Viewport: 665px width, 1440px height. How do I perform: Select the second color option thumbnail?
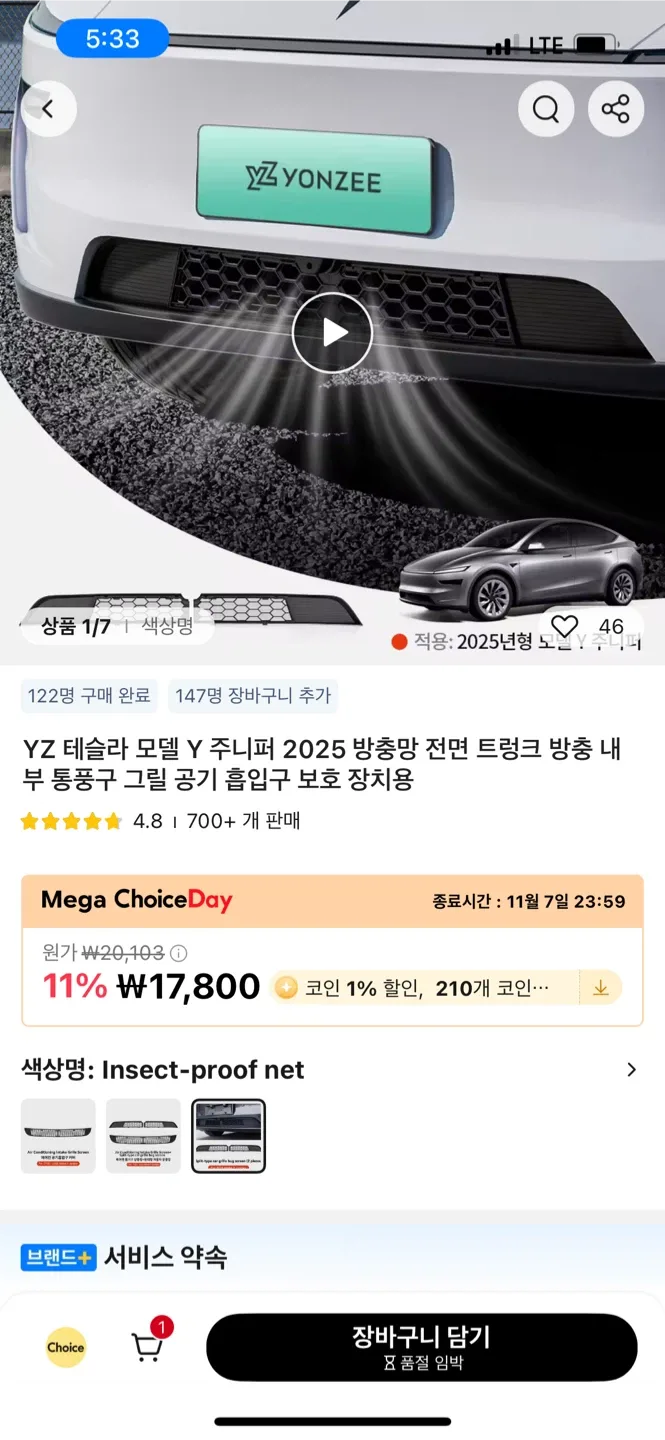point(143,1136)
